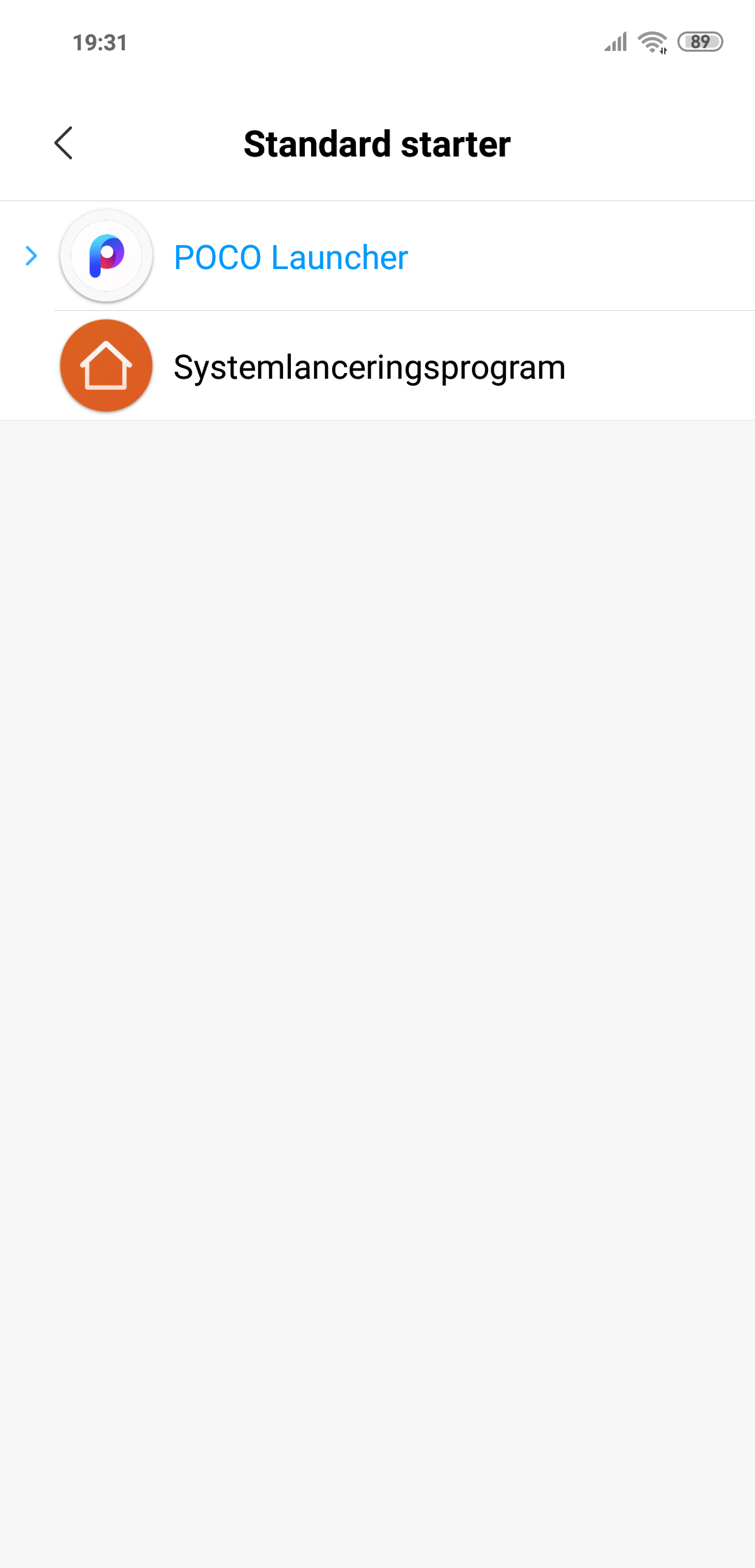The width and height of the screenshot is (755, 1568).
Task: Go back from Standard starter
Action: click(x=64, y=143)
